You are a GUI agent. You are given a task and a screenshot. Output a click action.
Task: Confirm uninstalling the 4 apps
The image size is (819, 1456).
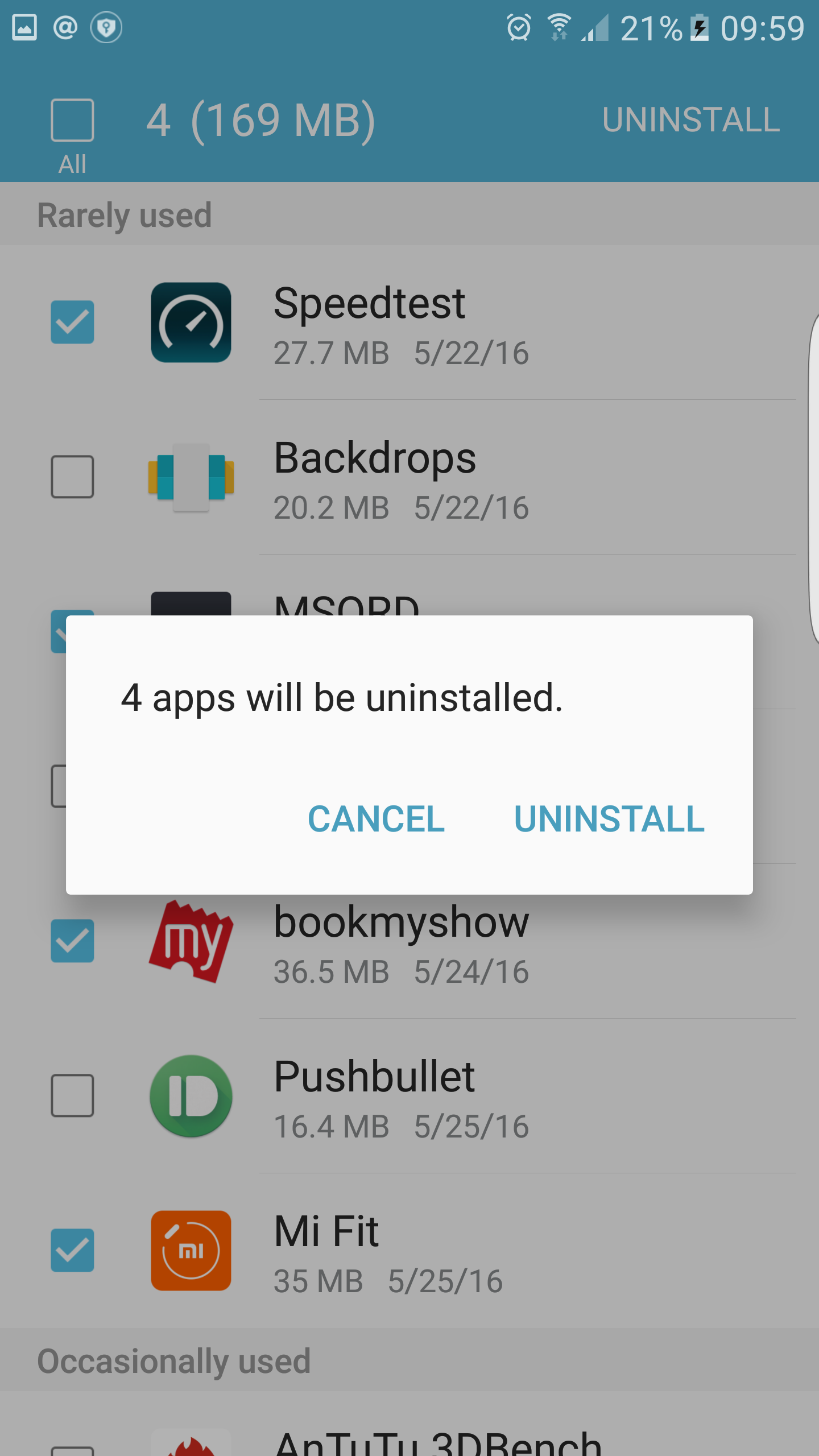(609, 819)
